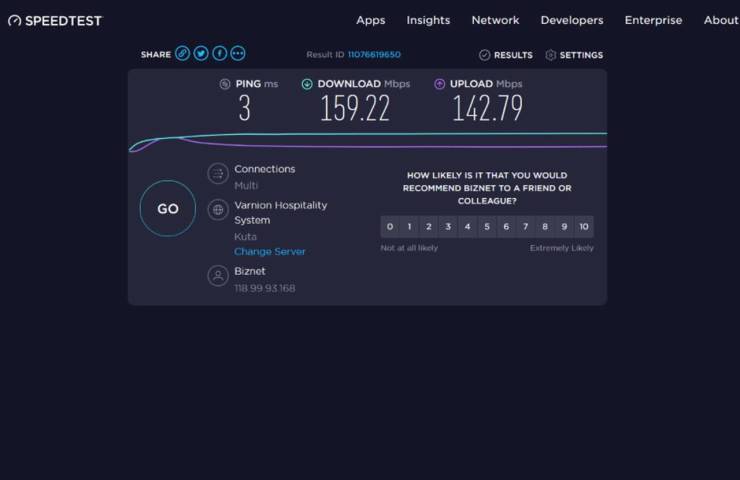Share result on Twitter
The height and width of the screenshot is (480, 740).
[201, 54]
